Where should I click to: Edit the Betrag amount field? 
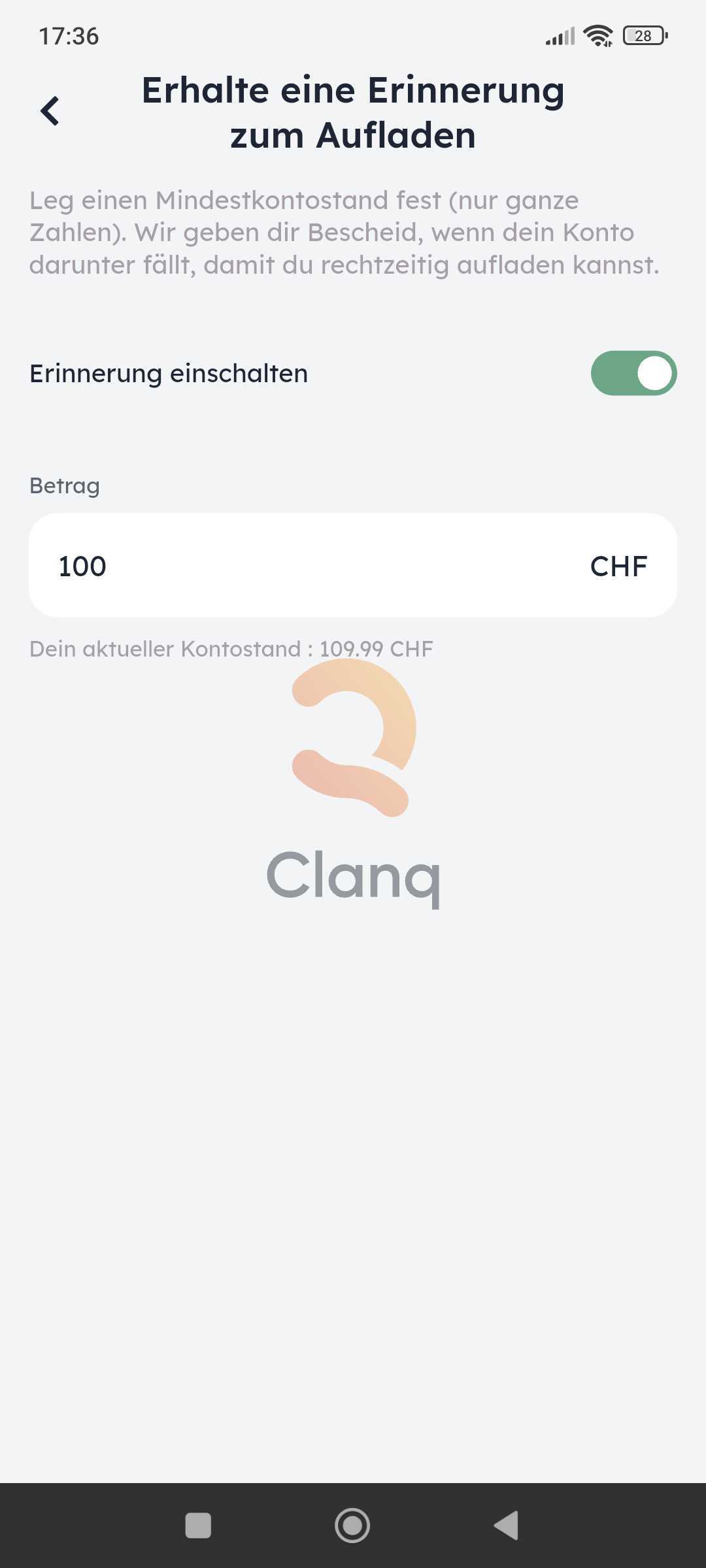314,566
